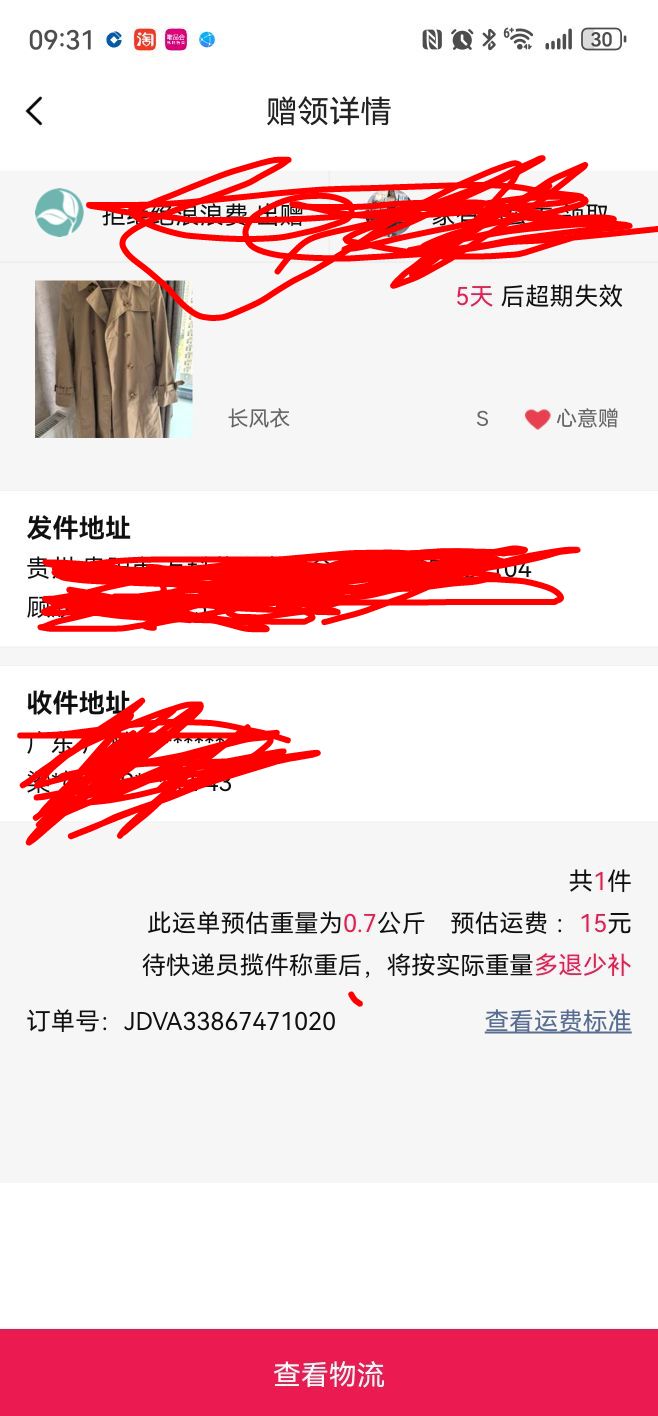This screenshot has width=658, height=1416.
Task: Open the 查看运费标准 link
Action: [x=558, y=1021]
